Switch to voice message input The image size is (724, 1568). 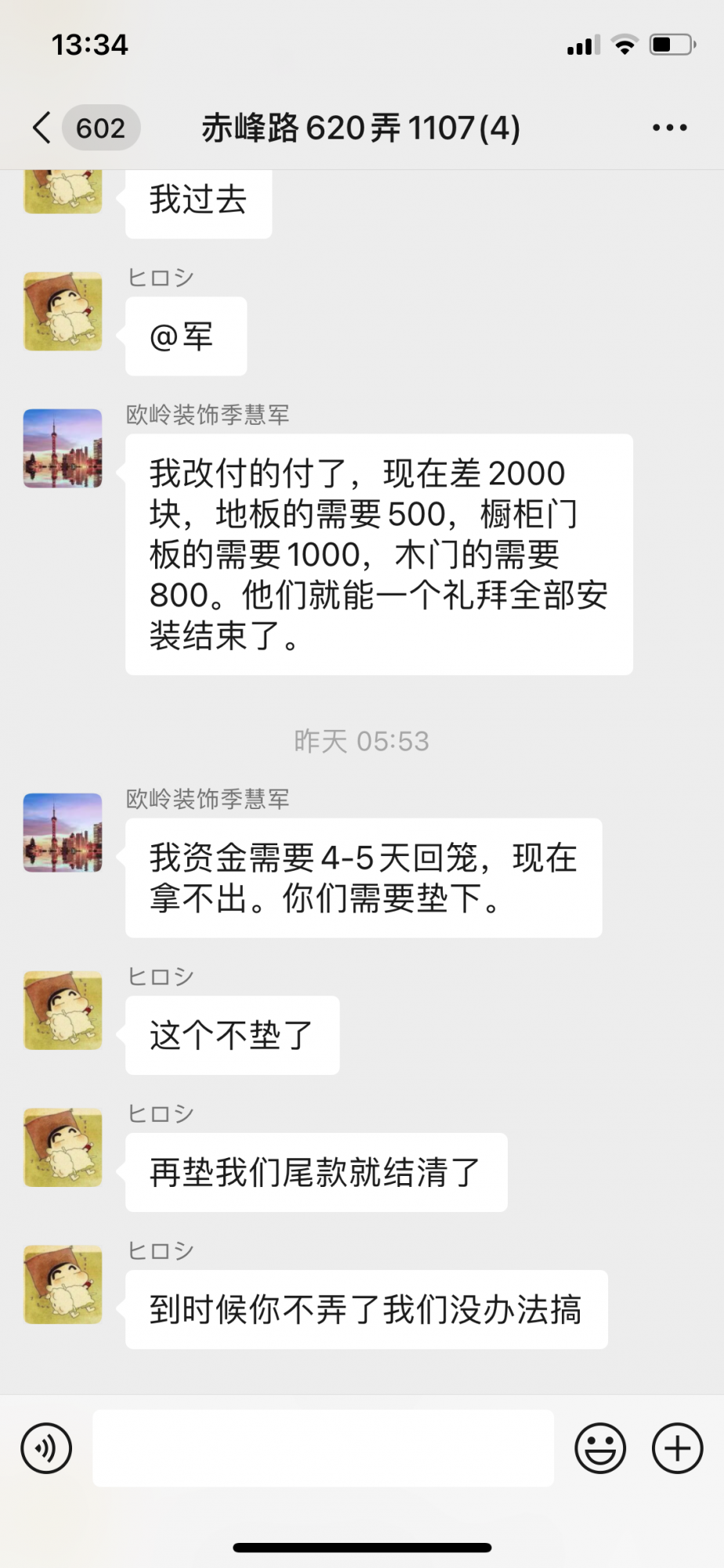tap(47, 1448)
